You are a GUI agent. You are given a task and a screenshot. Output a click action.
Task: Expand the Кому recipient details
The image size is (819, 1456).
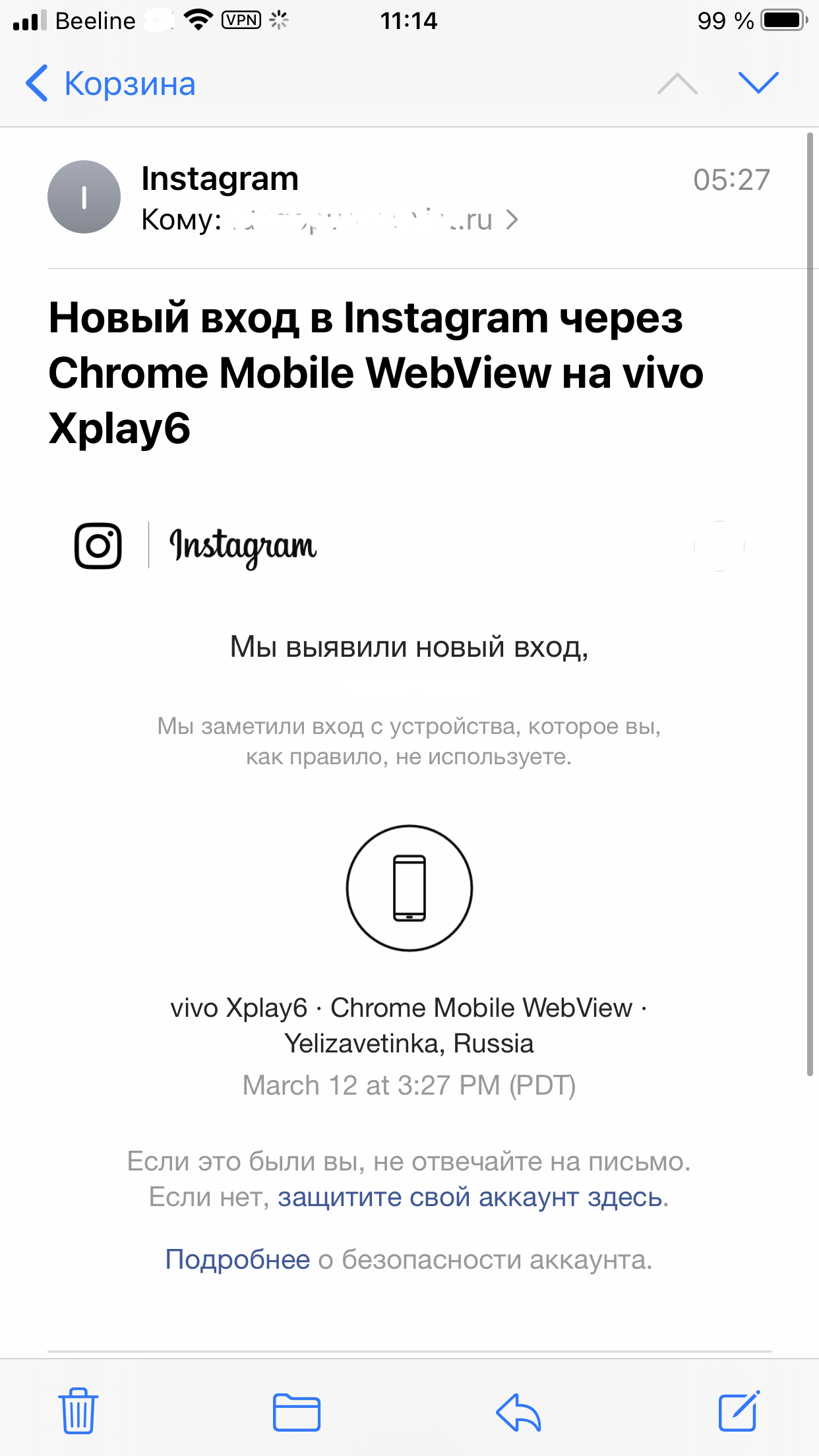(x=330, y=220)
